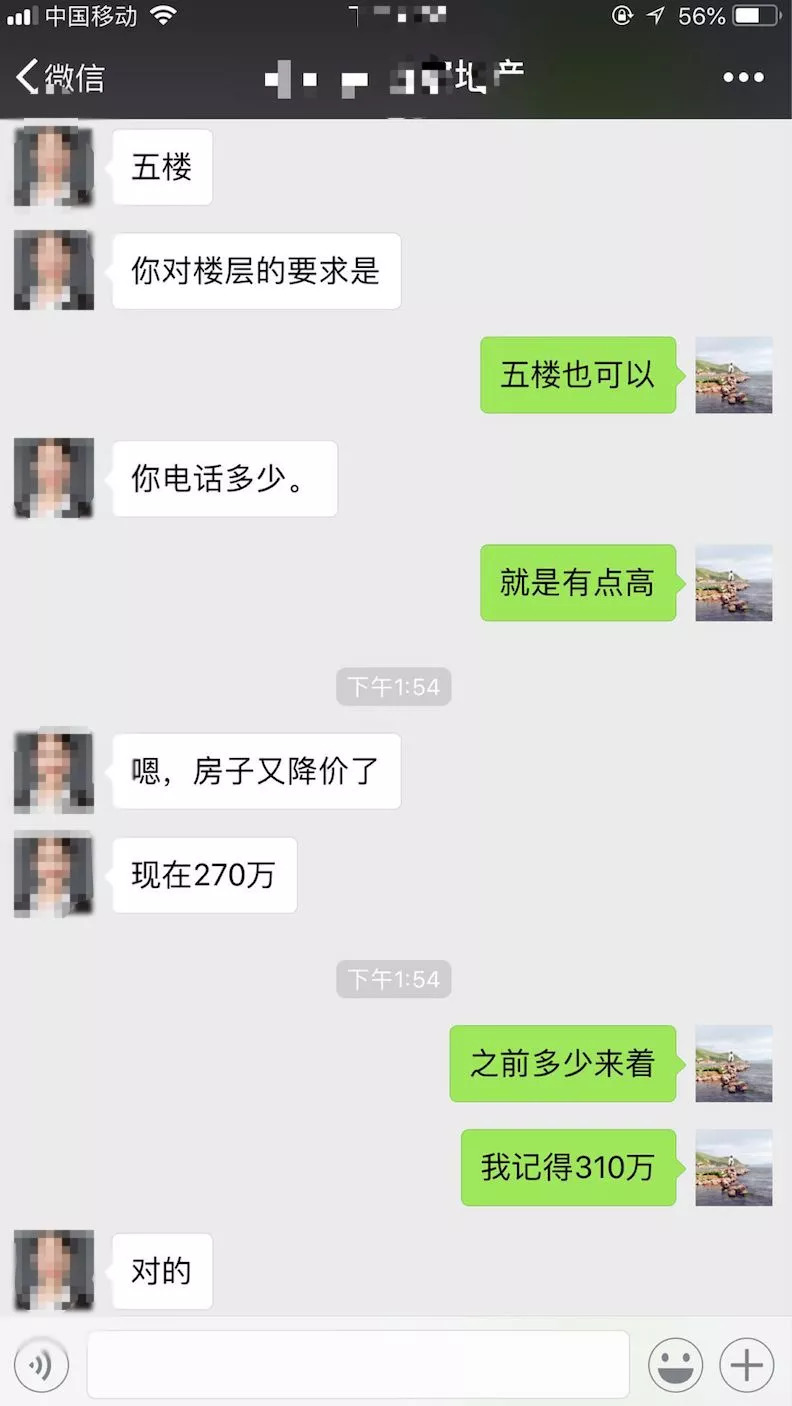
Task: Open the chat's more options menu
Action: click(743, 78)
